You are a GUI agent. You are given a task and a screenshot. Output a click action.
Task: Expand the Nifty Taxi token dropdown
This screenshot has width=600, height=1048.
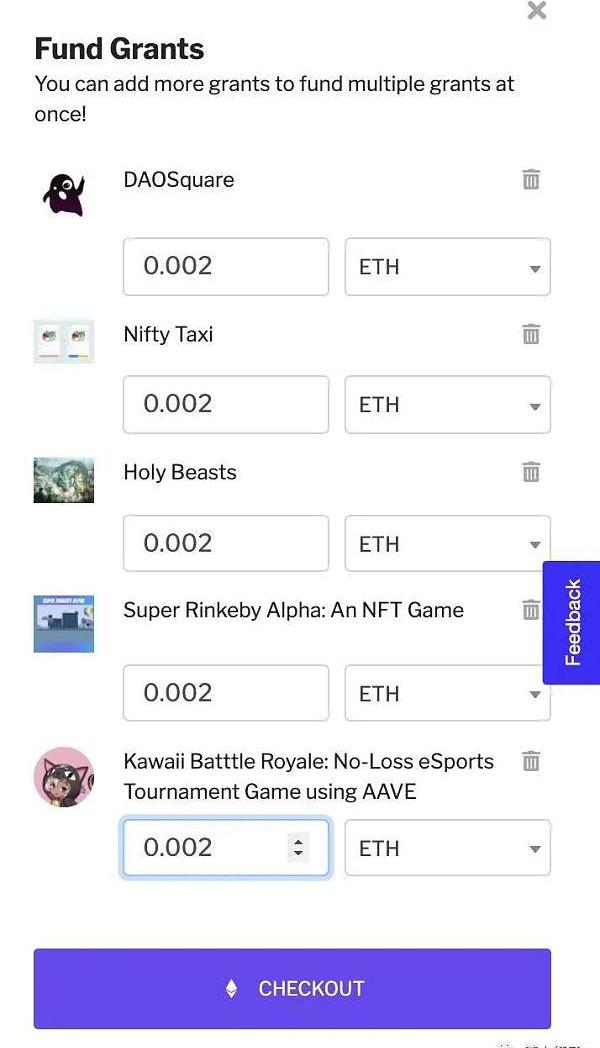click(448, 404)
